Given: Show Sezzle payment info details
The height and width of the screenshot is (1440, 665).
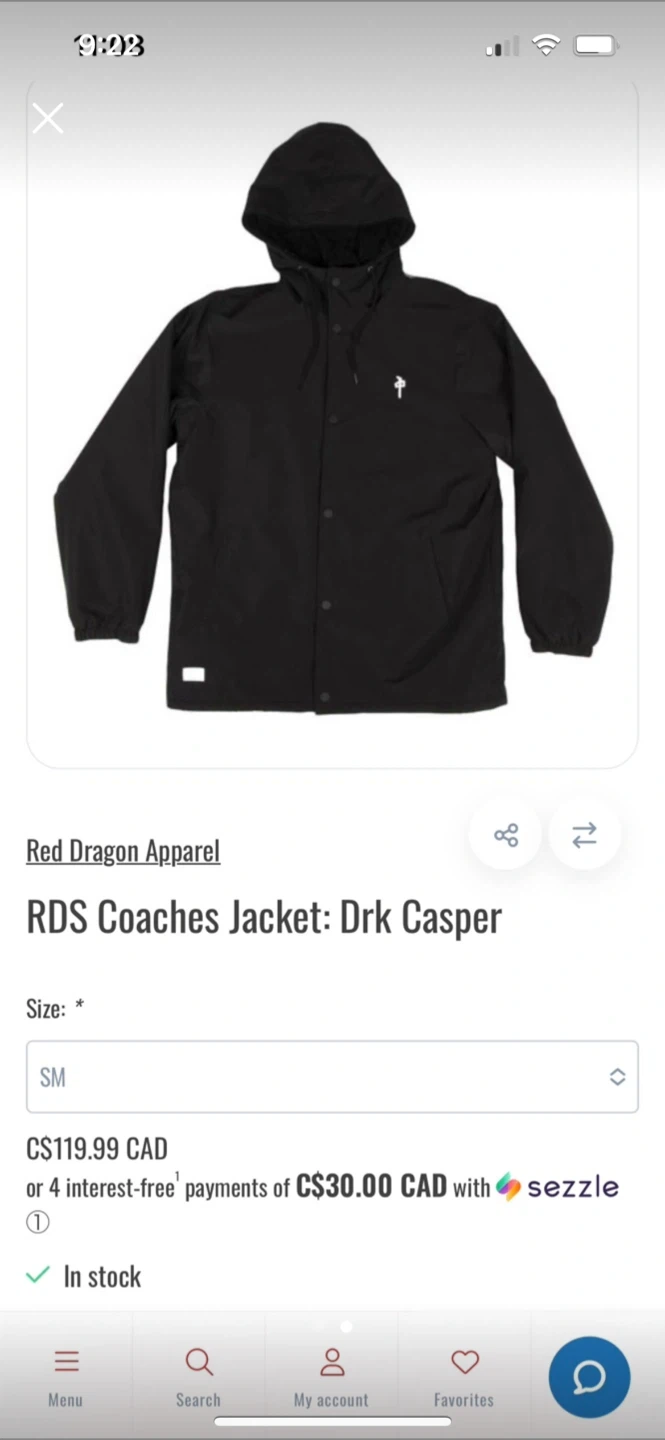Looking at the screenshot, I should 37,1222.
